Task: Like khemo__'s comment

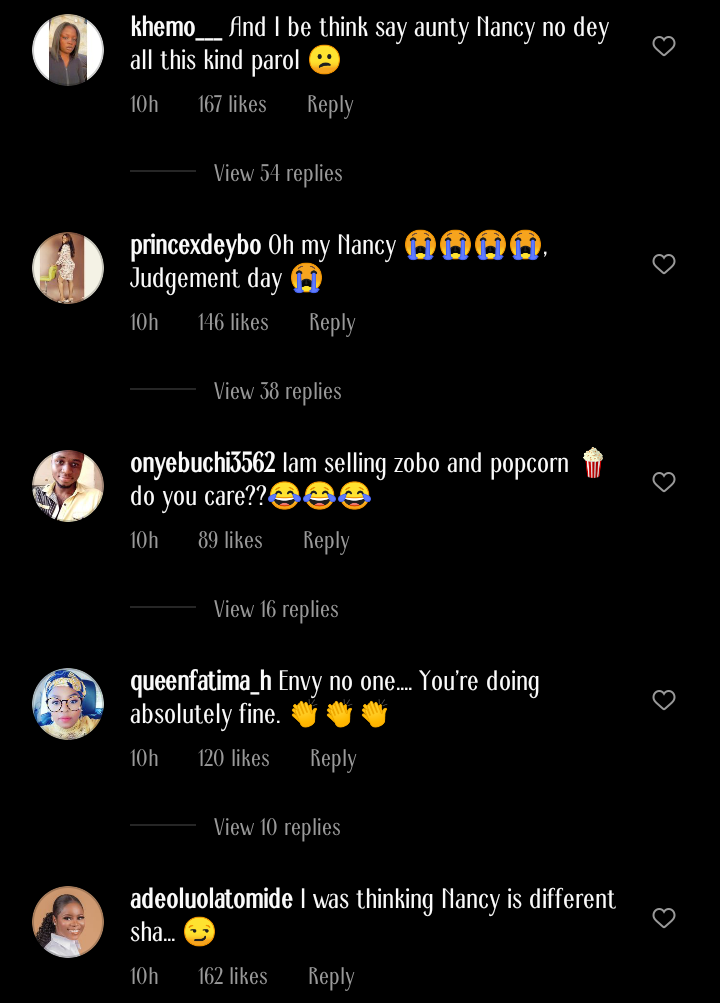Action: pyautogui.click(x=664, y=46)
